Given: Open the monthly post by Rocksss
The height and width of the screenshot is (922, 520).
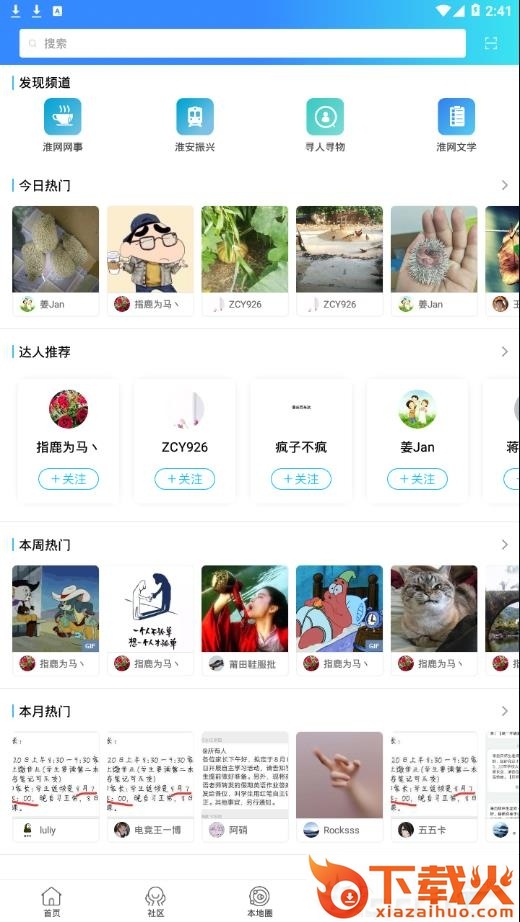Looking at the screenshot, I should click(x=339, y=787).
